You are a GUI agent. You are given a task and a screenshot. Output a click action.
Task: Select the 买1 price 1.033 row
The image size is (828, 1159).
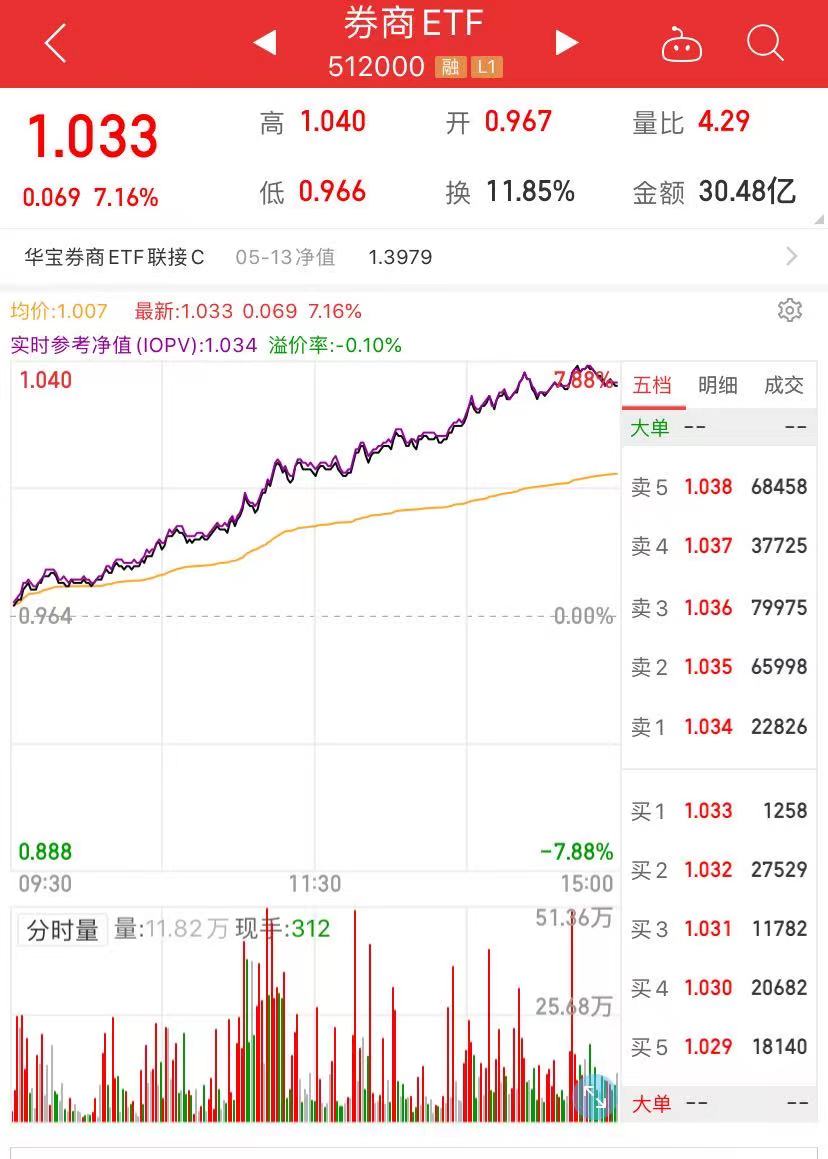pos(718,811)
